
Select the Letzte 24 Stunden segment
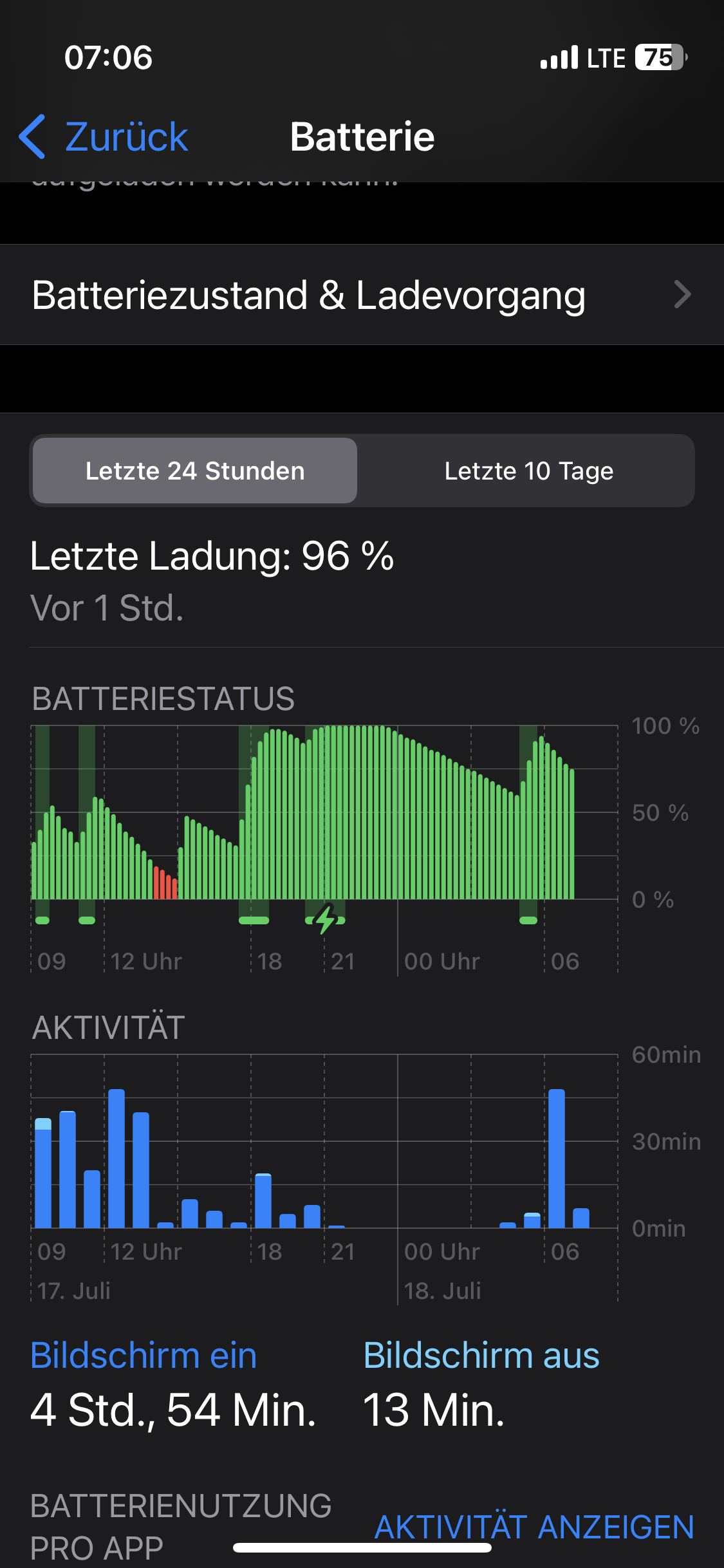[195, 471]
